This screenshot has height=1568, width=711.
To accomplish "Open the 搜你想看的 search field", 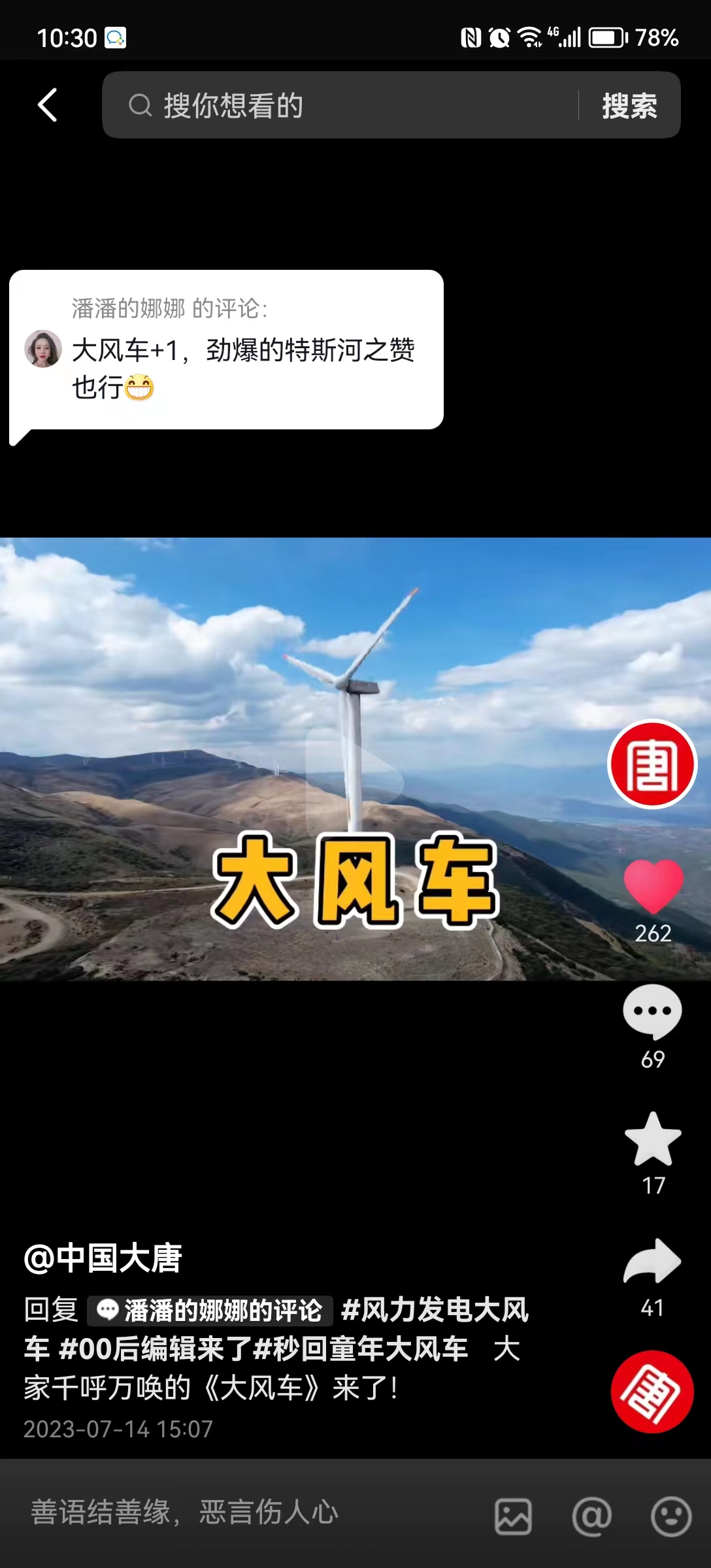I will point(340,105).
